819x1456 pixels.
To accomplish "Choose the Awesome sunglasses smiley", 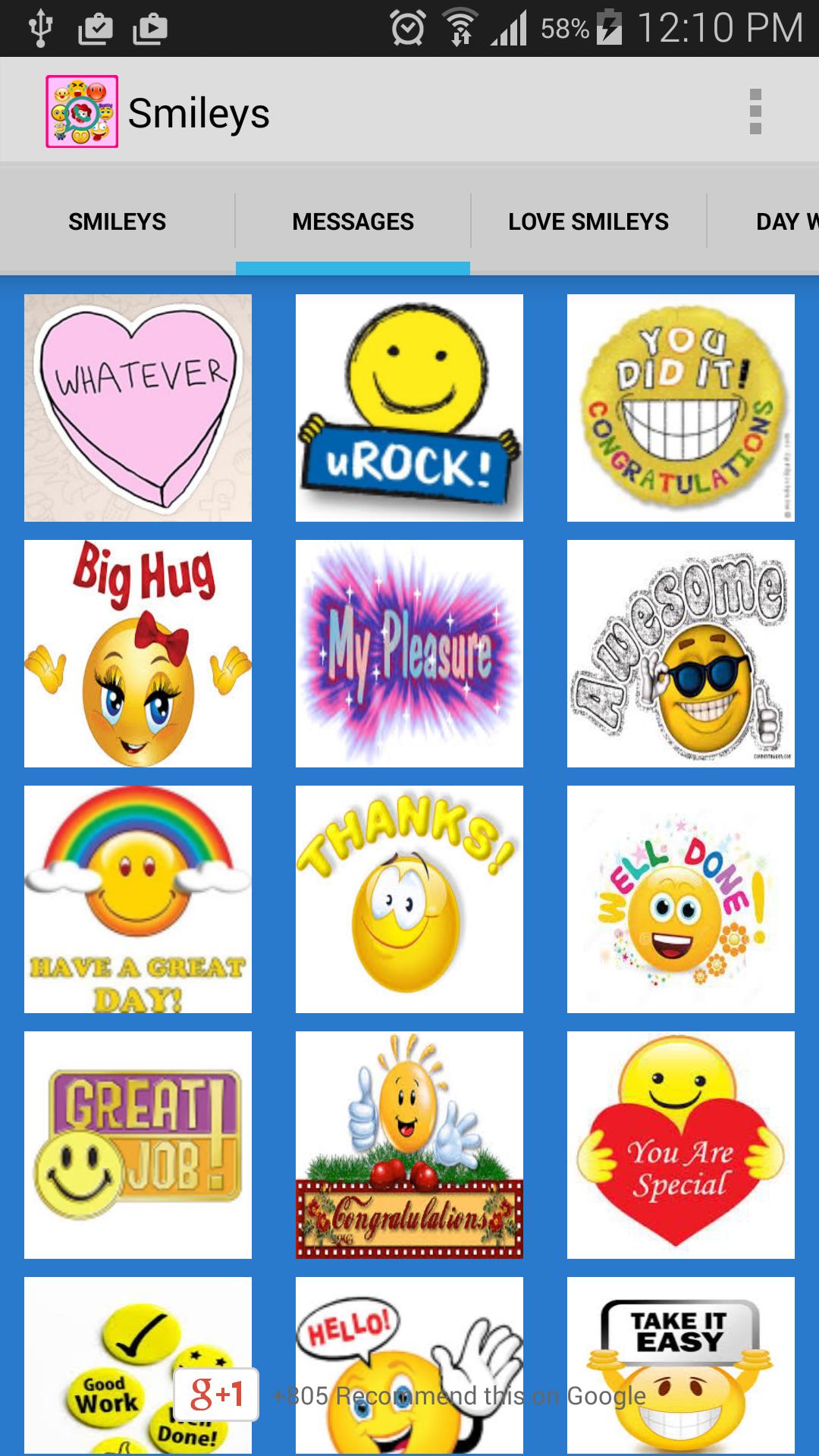I will (x=681, y=654).
